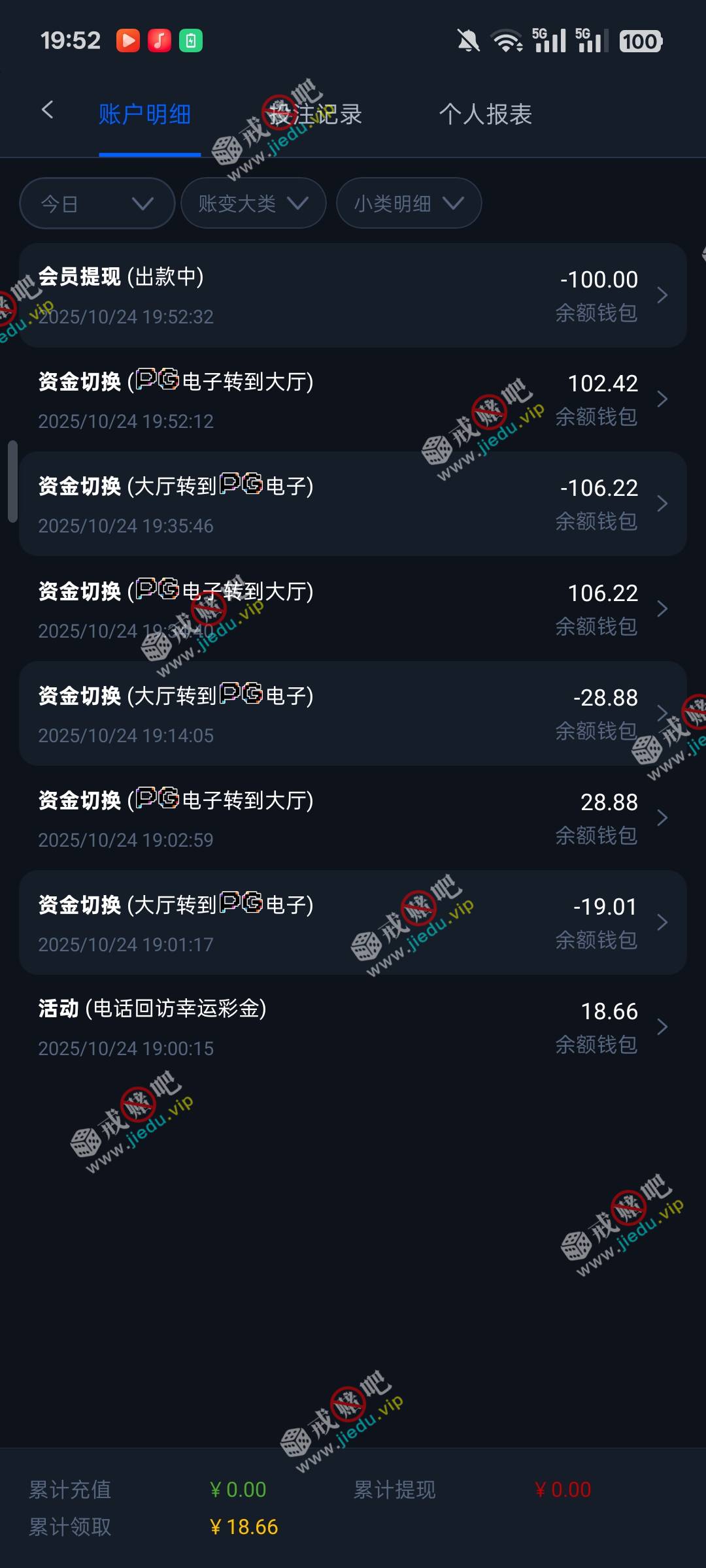
Task: Open the 102.42 transfer record
Action: 353,400
